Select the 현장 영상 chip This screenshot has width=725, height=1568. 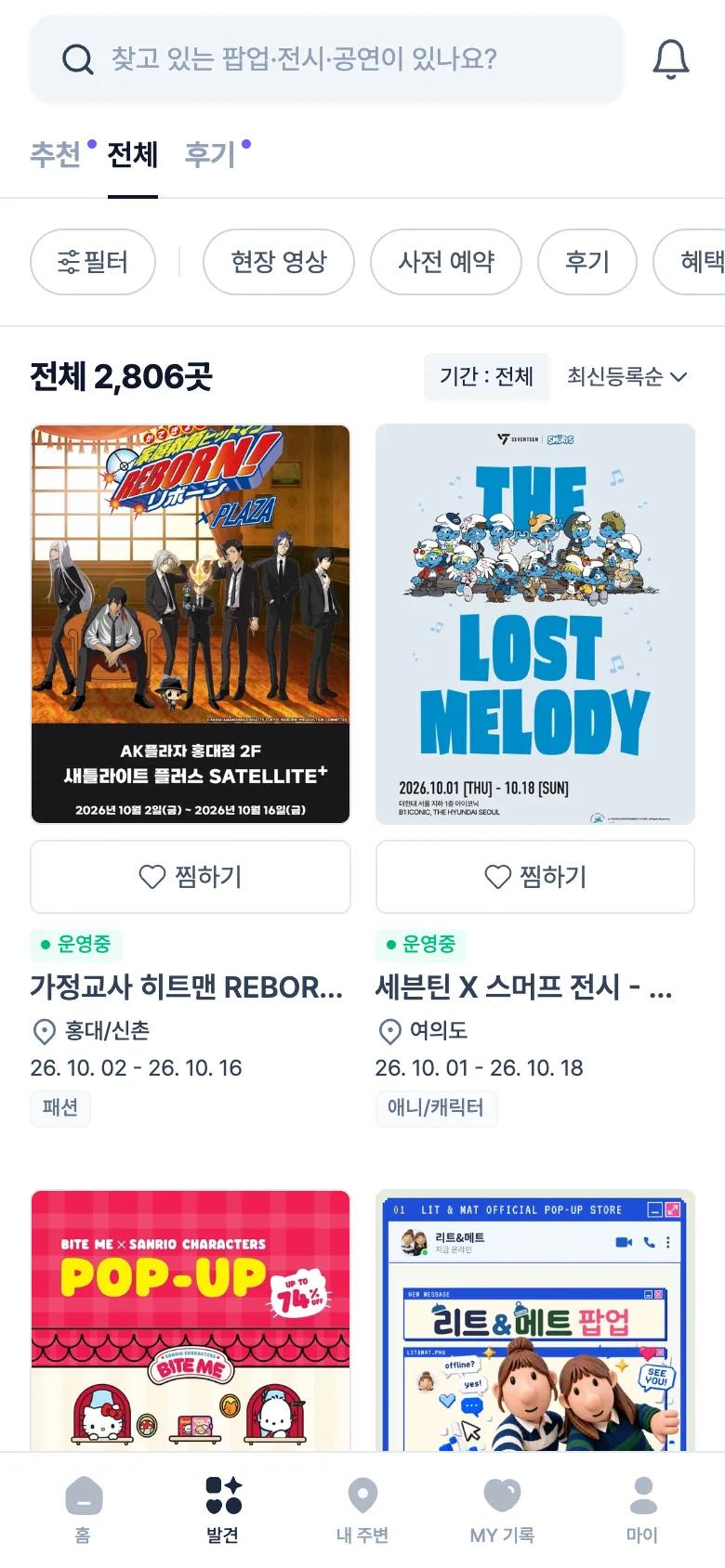(x=279, y=262)
